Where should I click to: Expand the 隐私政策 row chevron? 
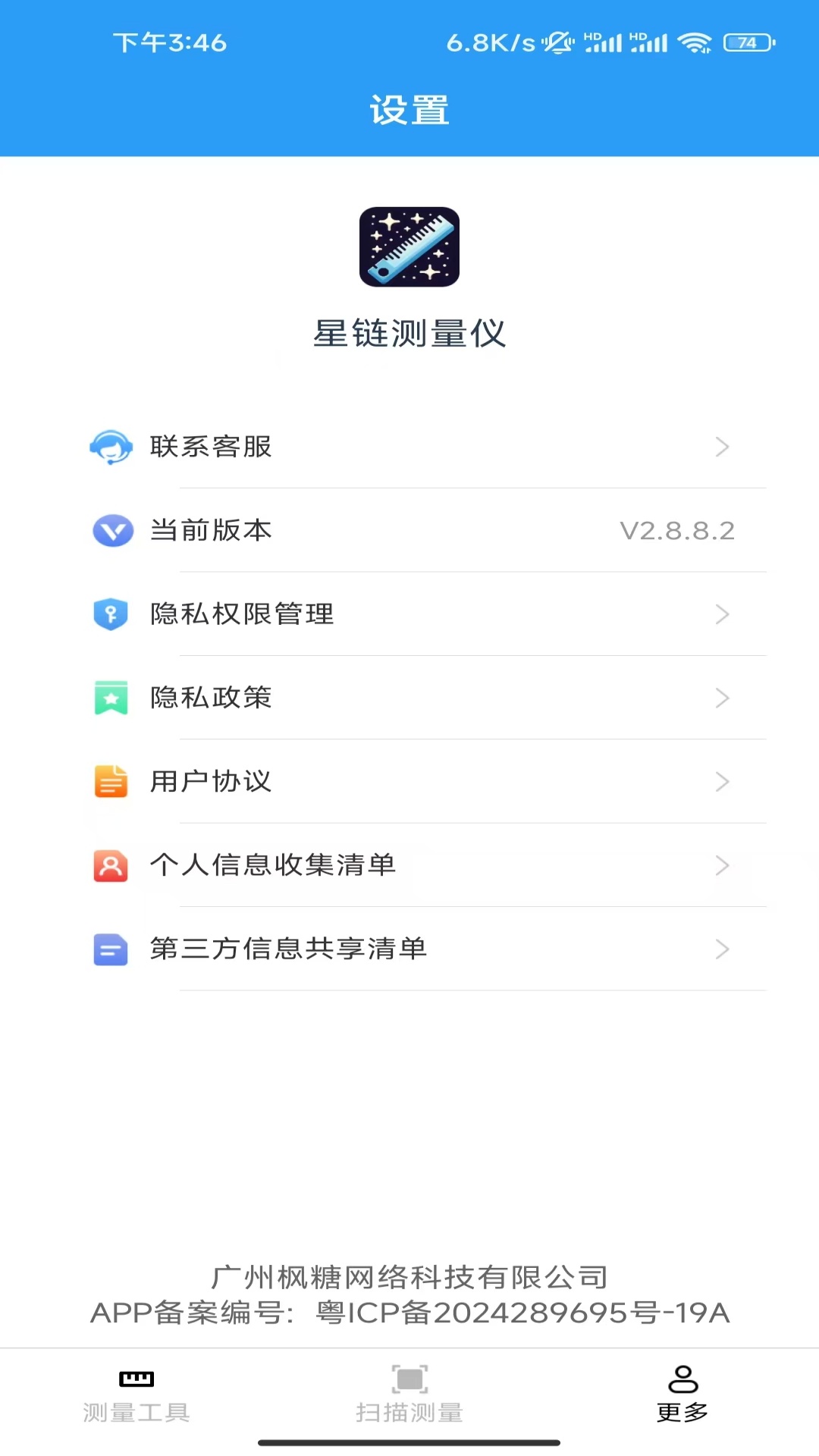click(x=722, y=698)
